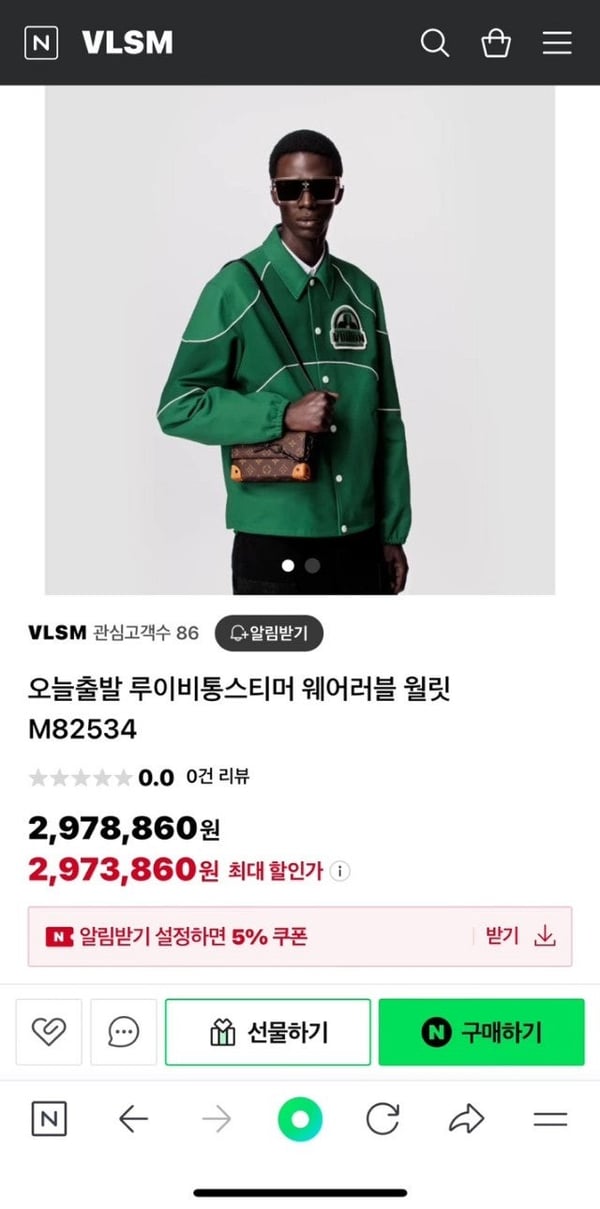Go back to the previous page
This screenshot has width=600, height=1209.
[x=133, y=1119]
